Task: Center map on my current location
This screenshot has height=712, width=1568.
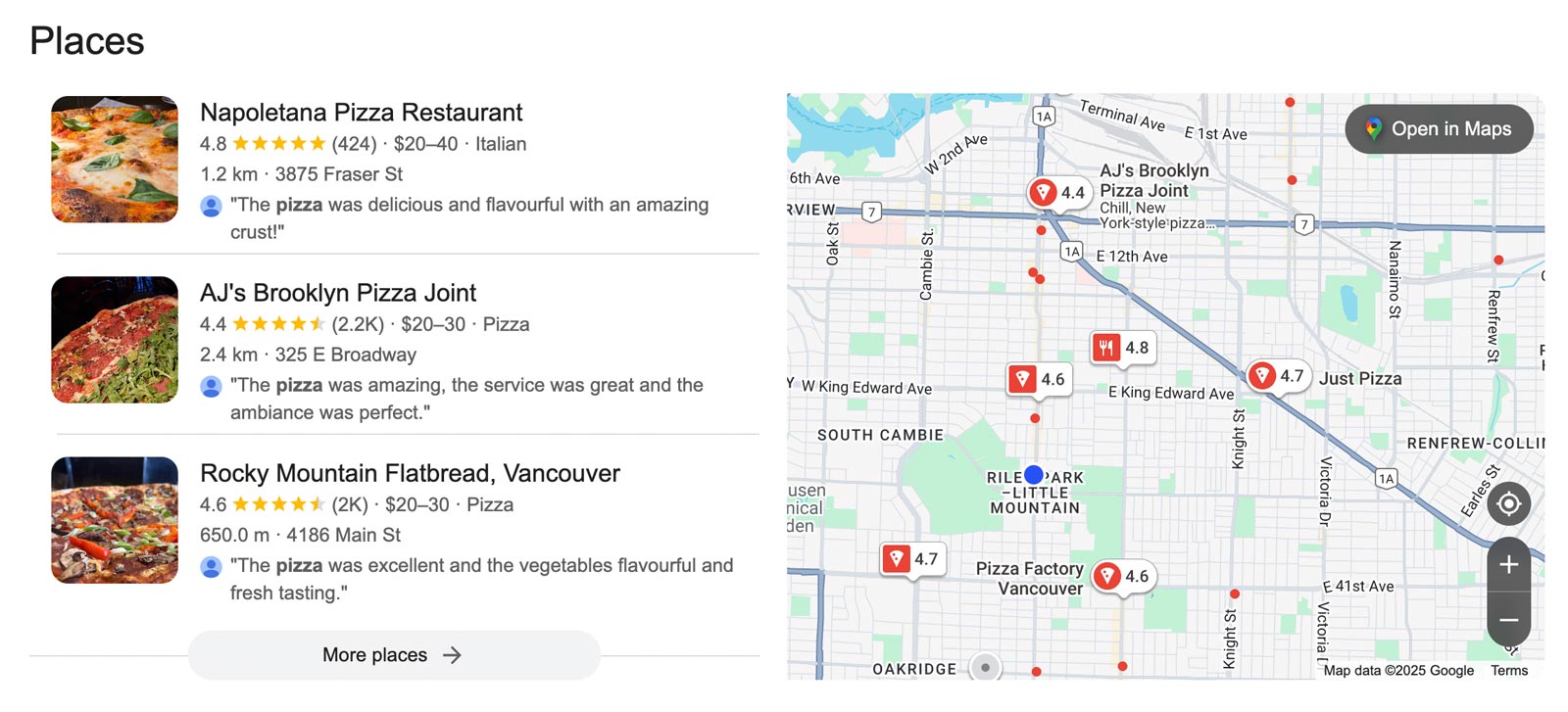Action: 1508,503
